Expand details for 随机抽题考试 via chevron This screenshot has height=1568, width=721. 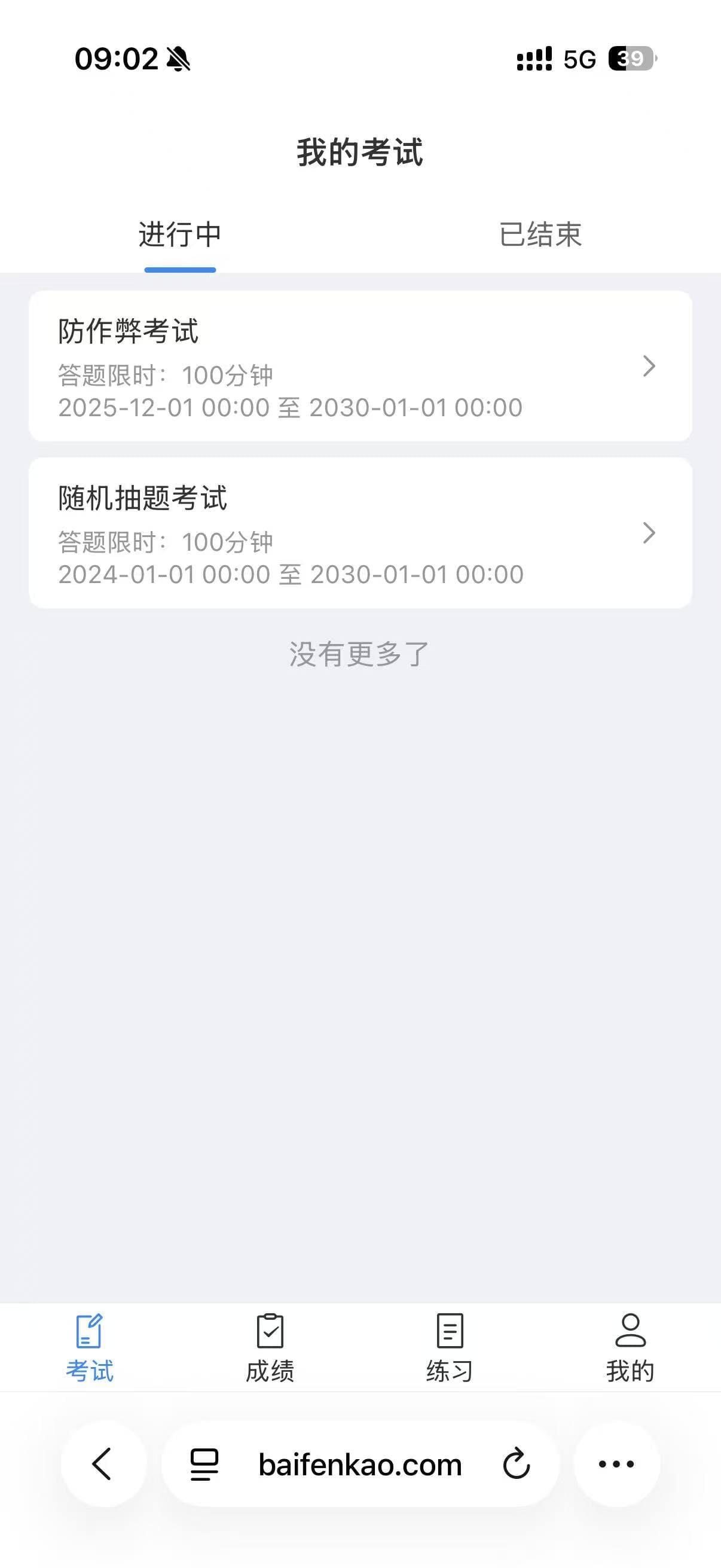tap(650, 535)
